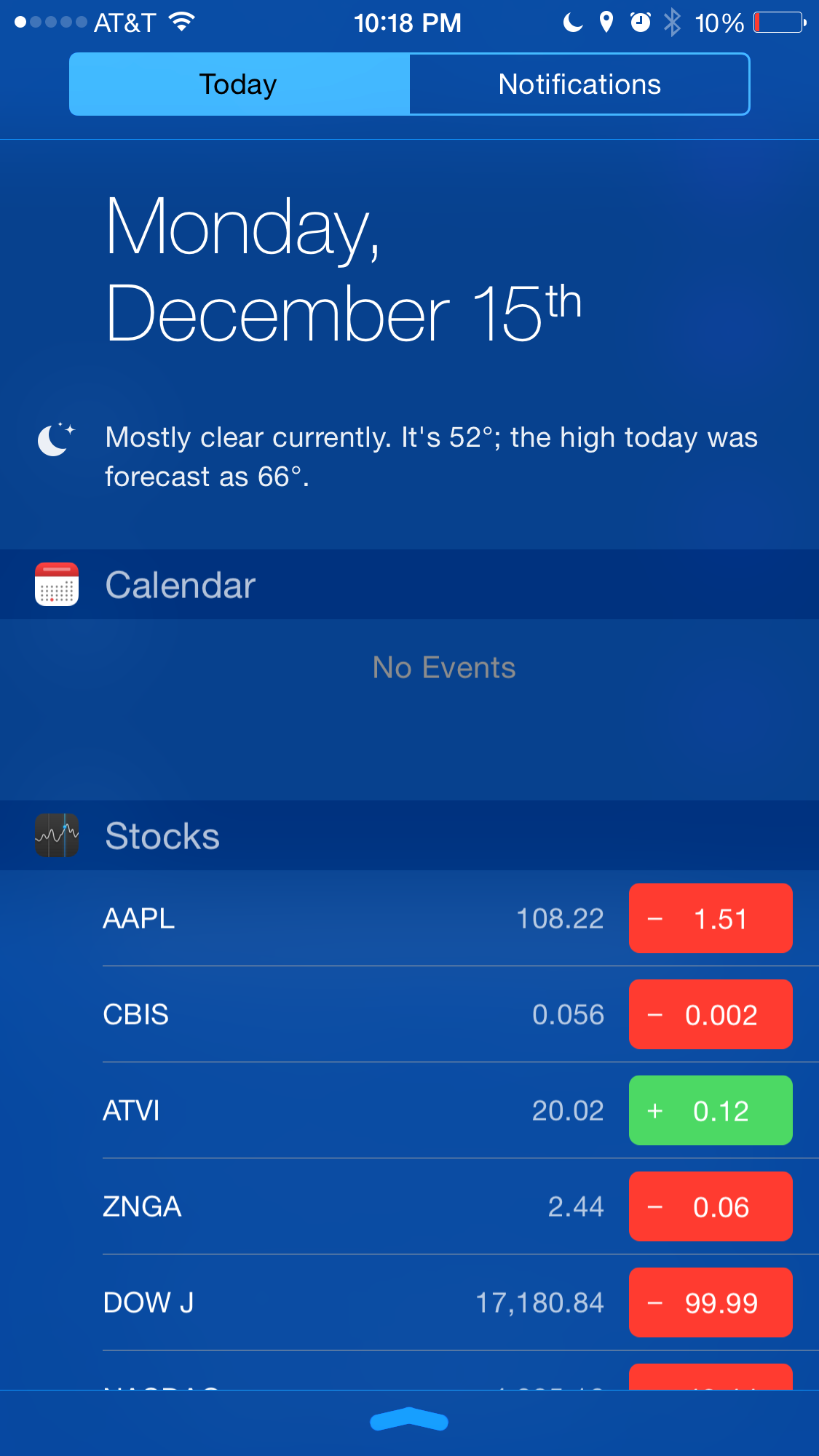This screenshot has height=1456, width=819.
Task: Switch to the Notifications tab
Action: click(x=579, y=84)
